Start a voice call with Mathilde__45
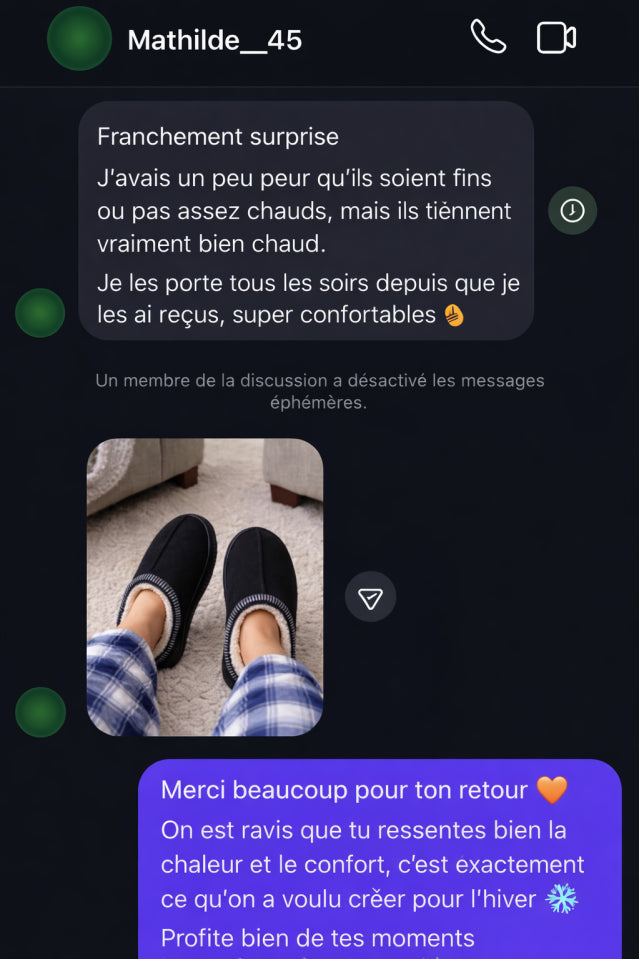 coord(488,38)
